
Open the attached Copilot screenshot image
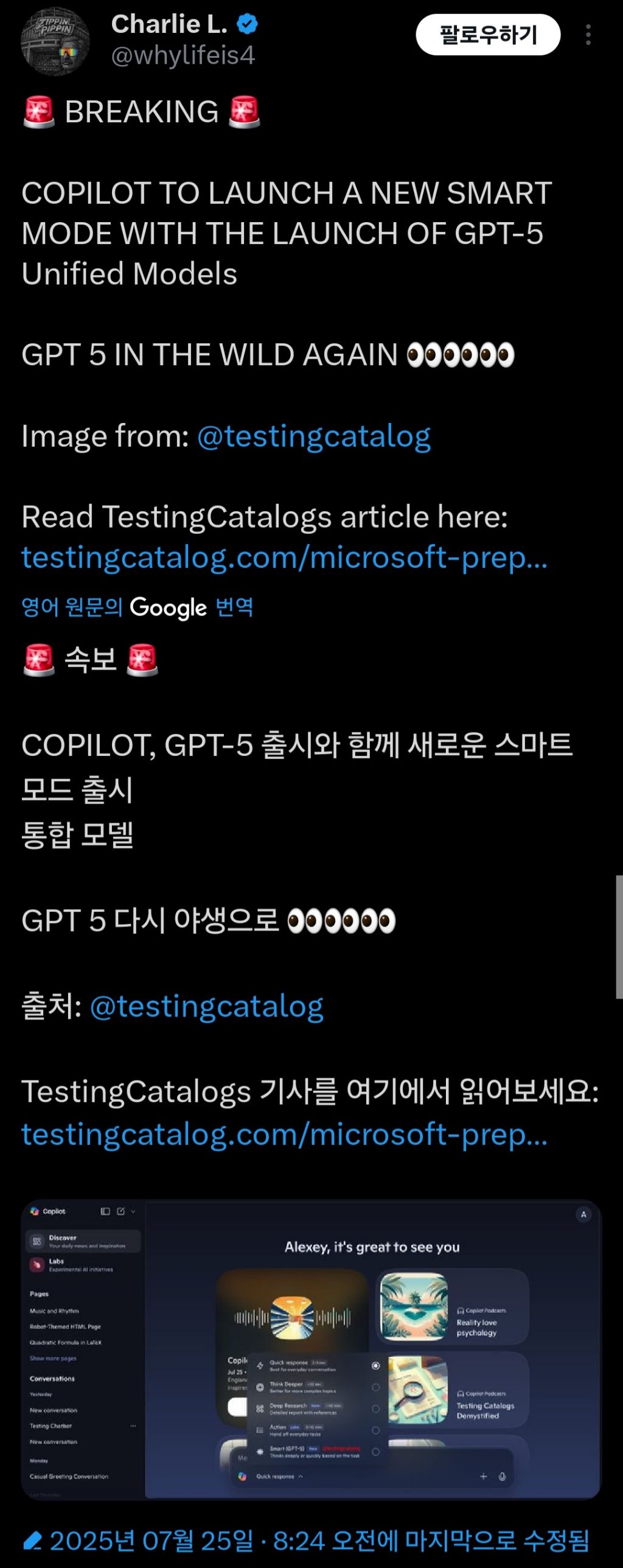311,1349
